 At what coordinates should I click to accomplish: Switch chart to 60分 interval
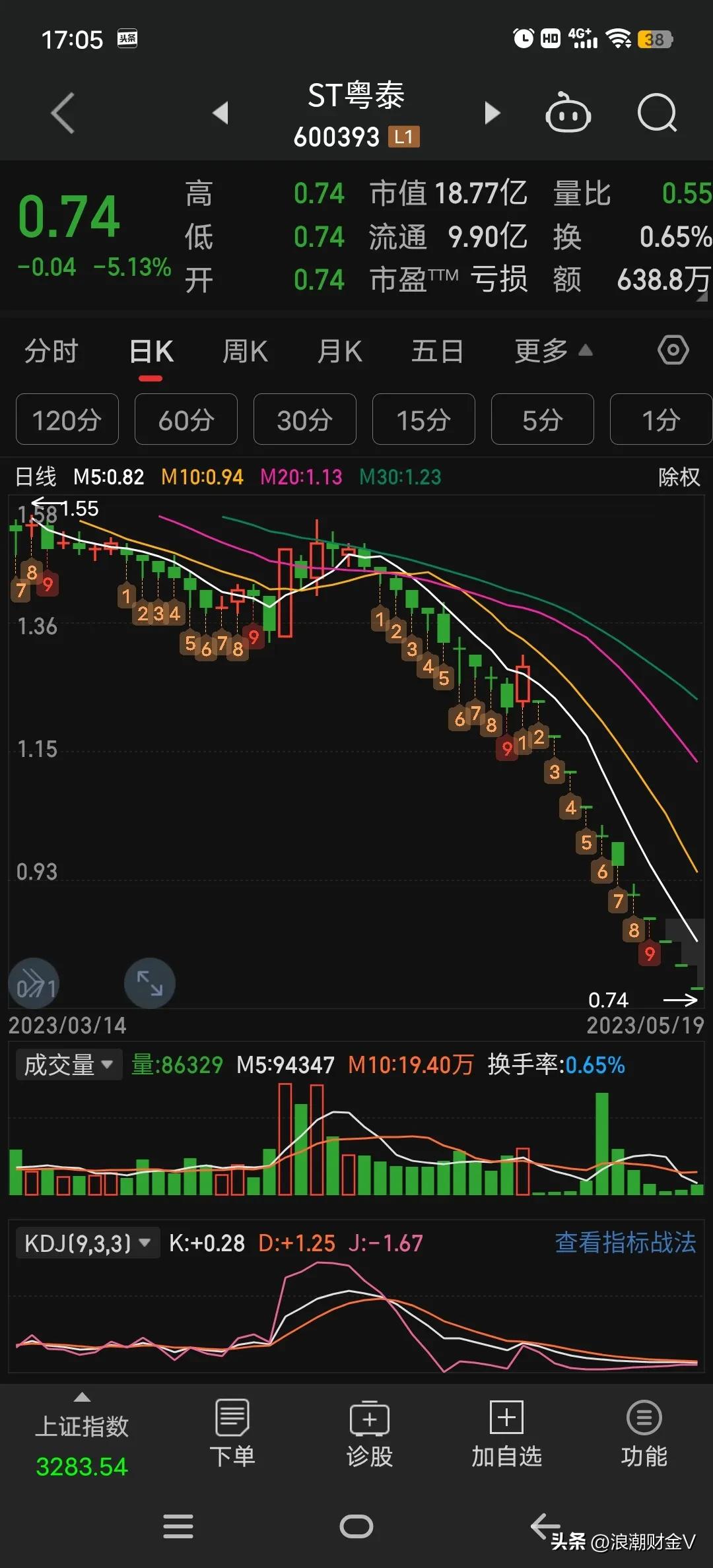point(186,419)
